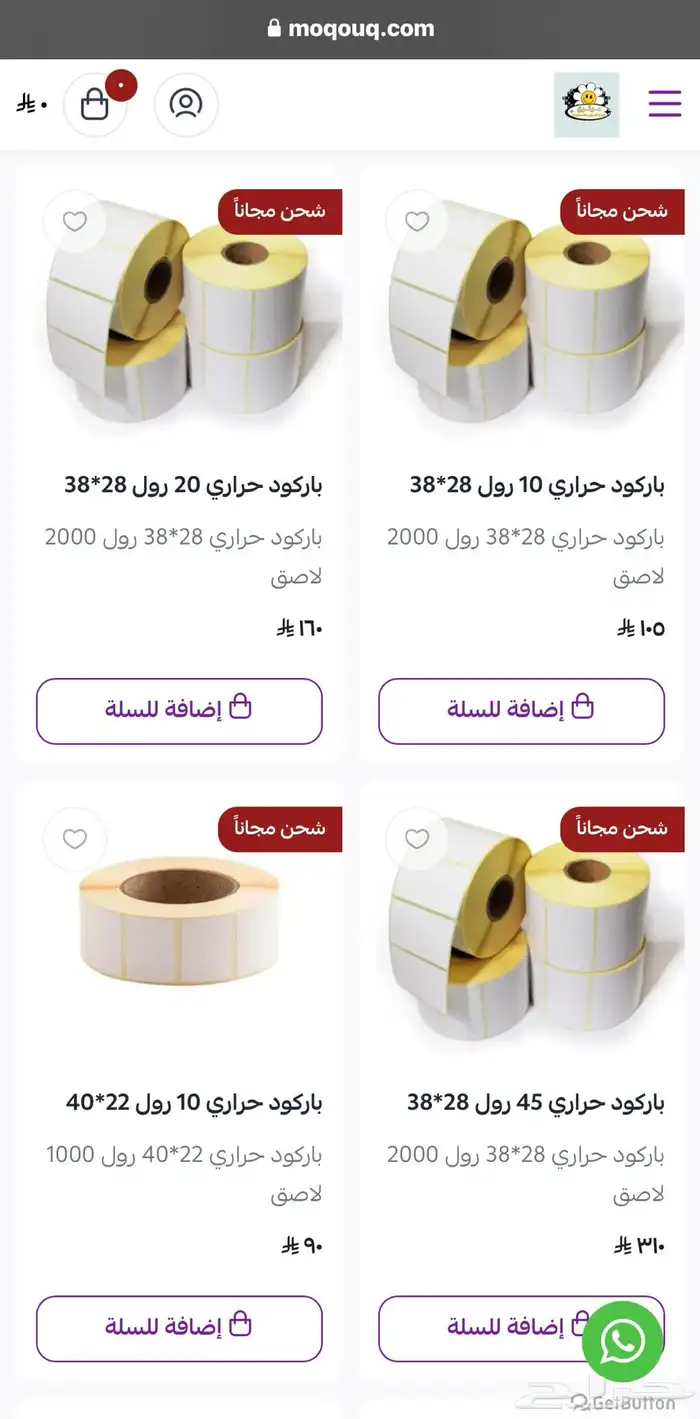Favorite the باركود حراري 10 رول 28*38 product

tap(417, 221)
